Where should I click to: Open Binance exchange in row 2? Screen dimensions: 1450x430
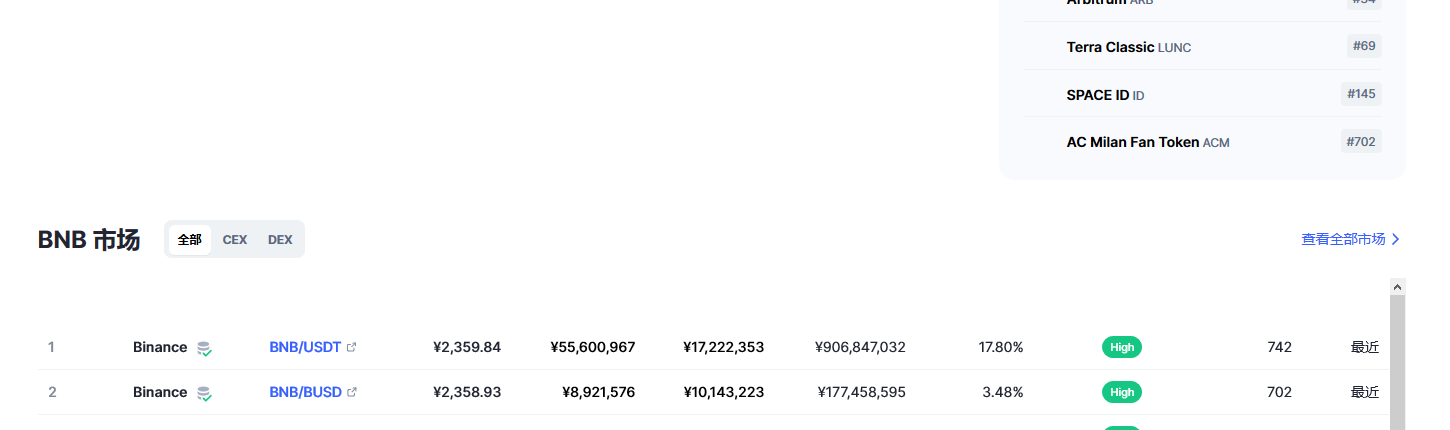(x=160, y=392)
